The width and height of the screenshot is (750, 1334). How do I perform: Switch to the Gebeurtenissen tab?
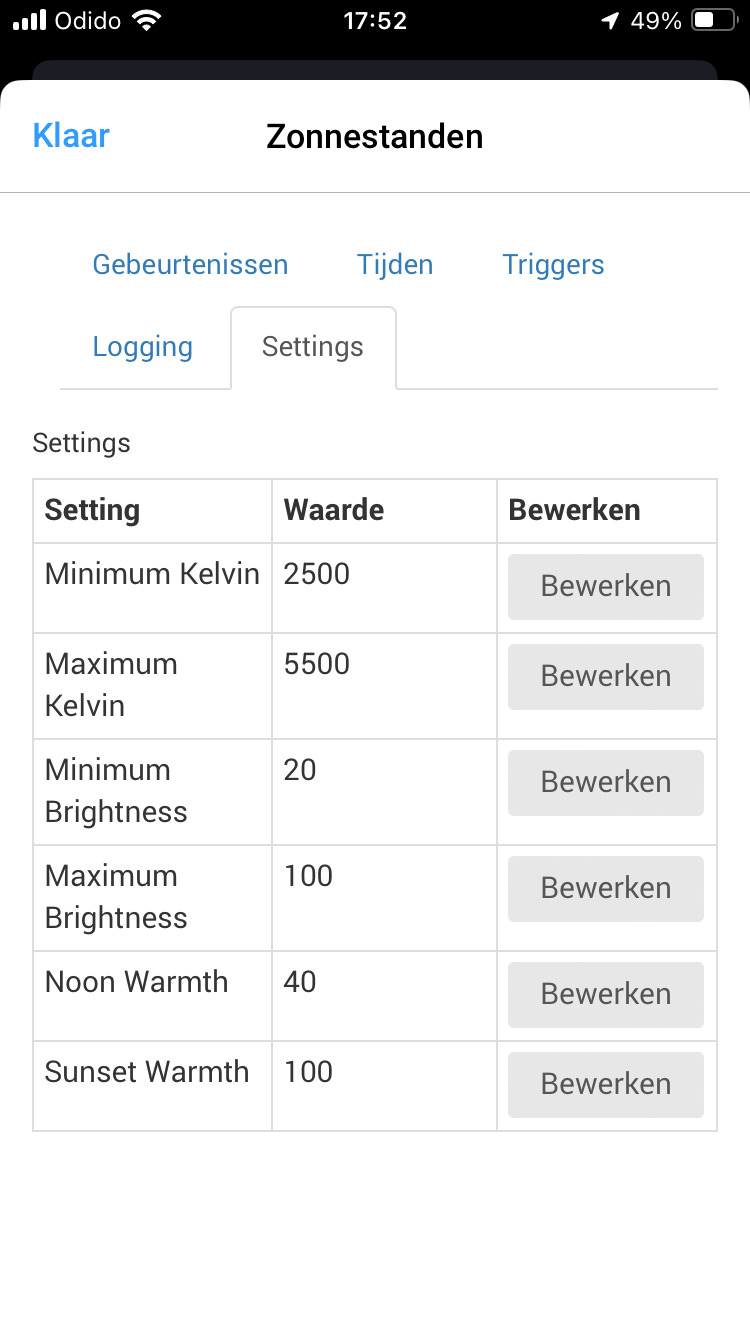pyautogui.click(x=190, y=265)
